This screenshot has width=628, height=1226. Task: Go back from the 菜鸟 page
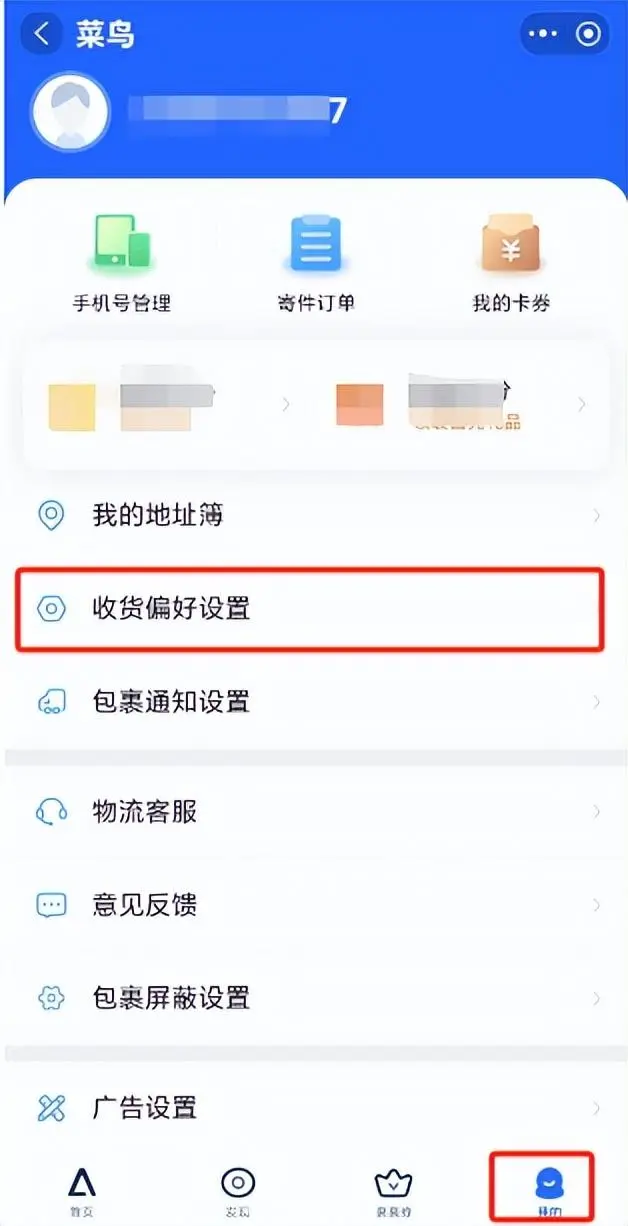tap(42, 34)
